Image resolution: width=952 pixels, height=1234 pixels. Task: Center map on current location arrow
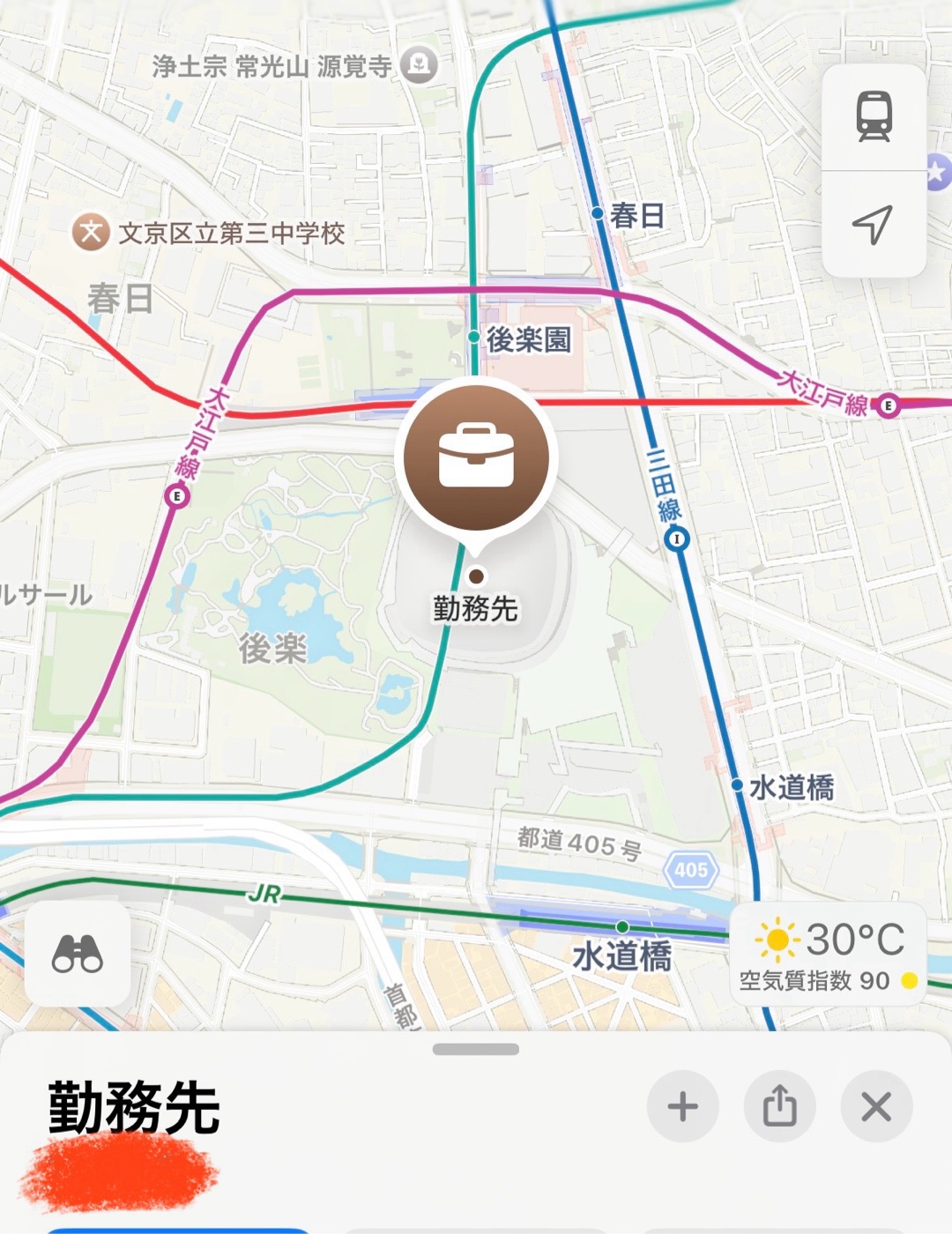pyautogui.click(x=873, y=226)
